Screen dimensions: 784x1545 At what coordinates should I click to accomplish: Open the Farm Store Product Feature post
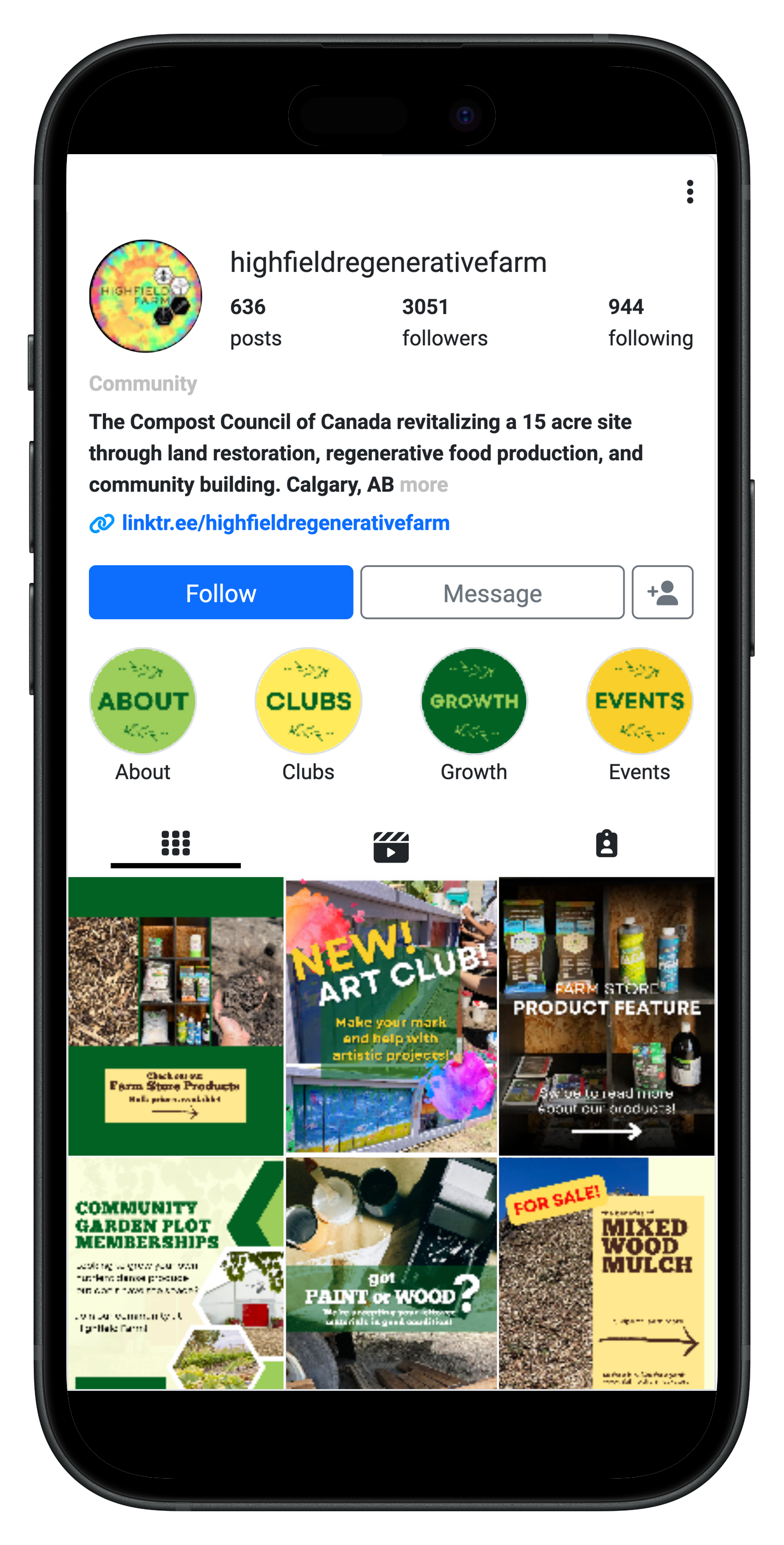[x=607, y=1016]
